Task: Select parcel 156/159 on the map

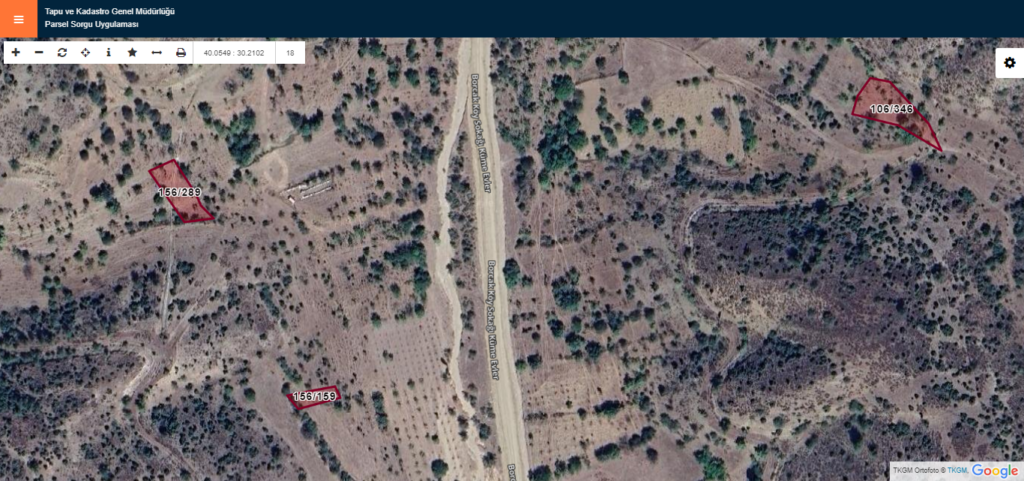Action: click(x=314, y=397)
